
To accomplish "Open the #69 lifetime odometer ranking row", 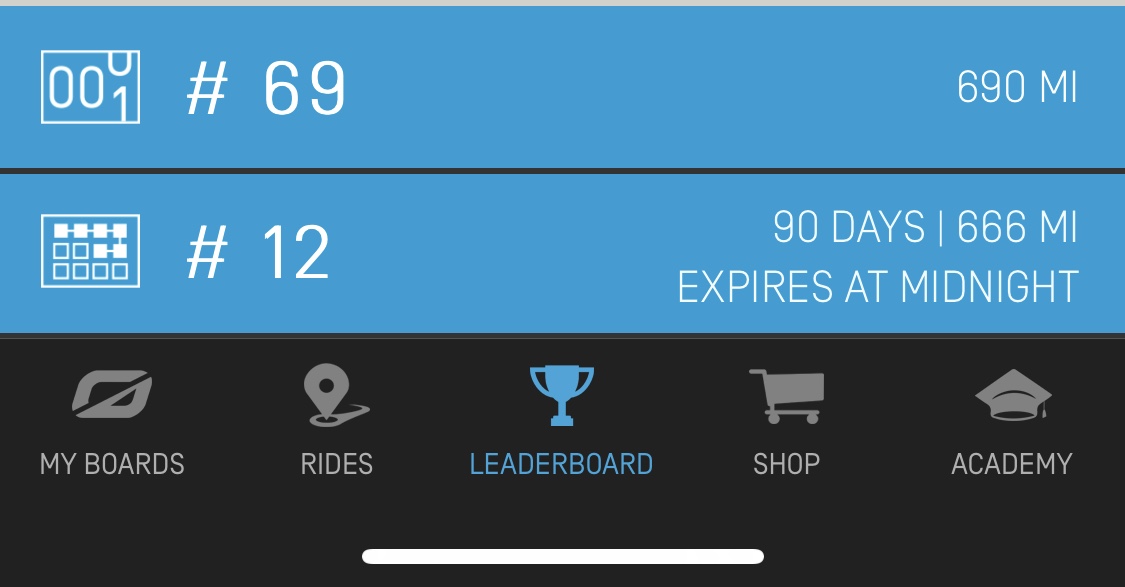I will pyautogui.click(x=562, y=88).
